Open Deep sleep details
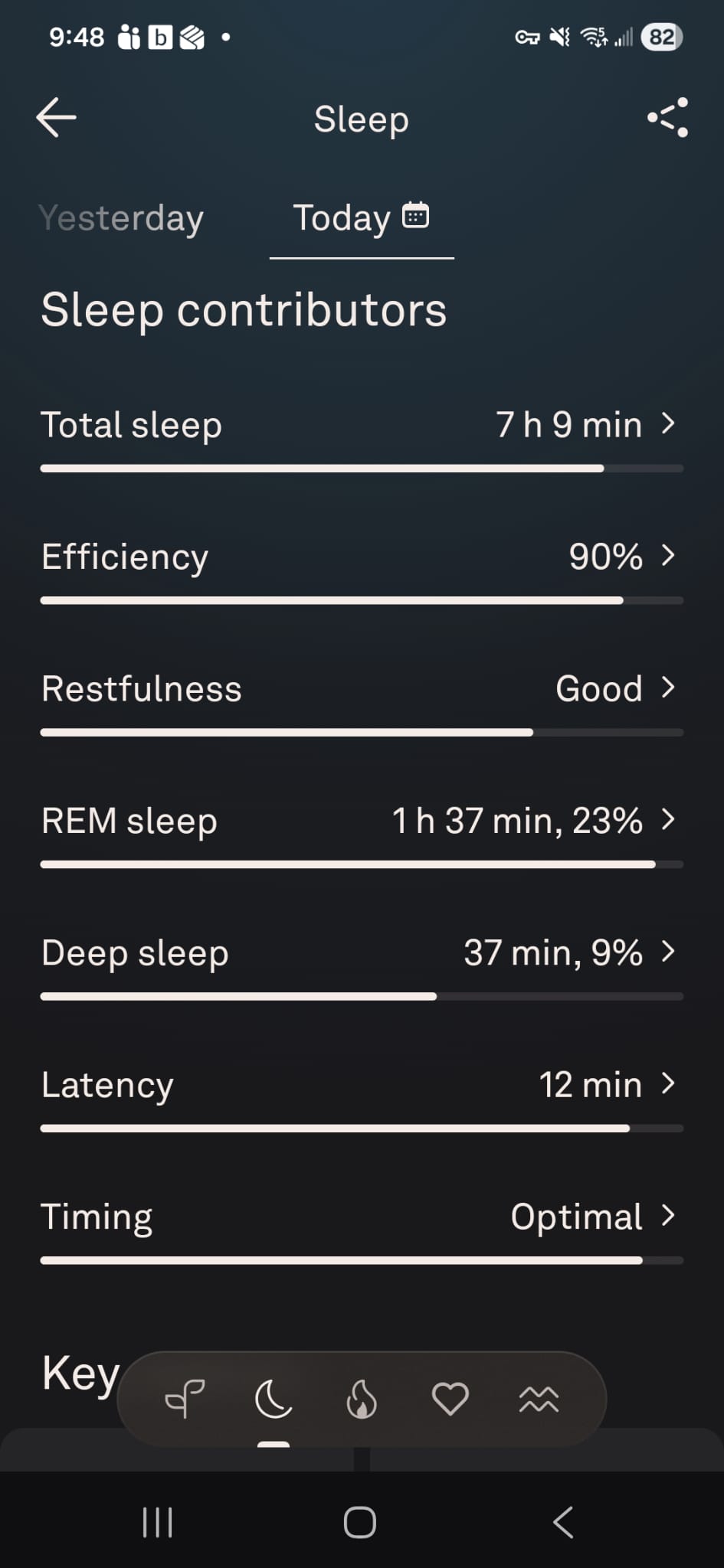 (x=362, y=952)
